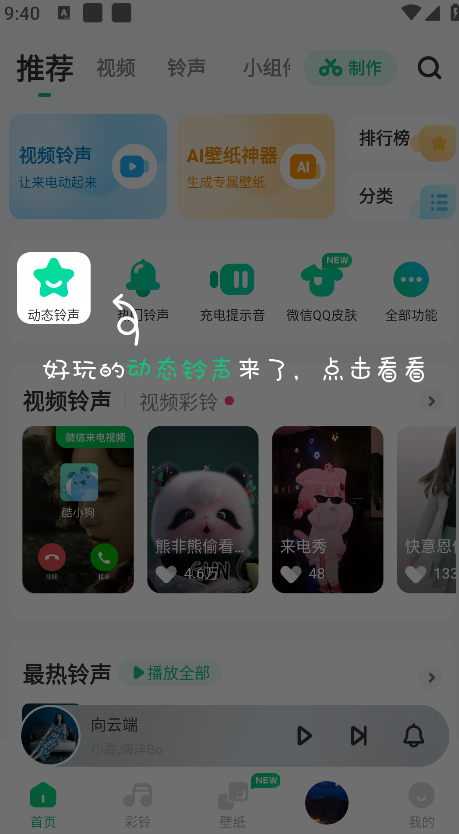Skip to the next track
The width and height of the screenshot is (459, 834).
359,736
